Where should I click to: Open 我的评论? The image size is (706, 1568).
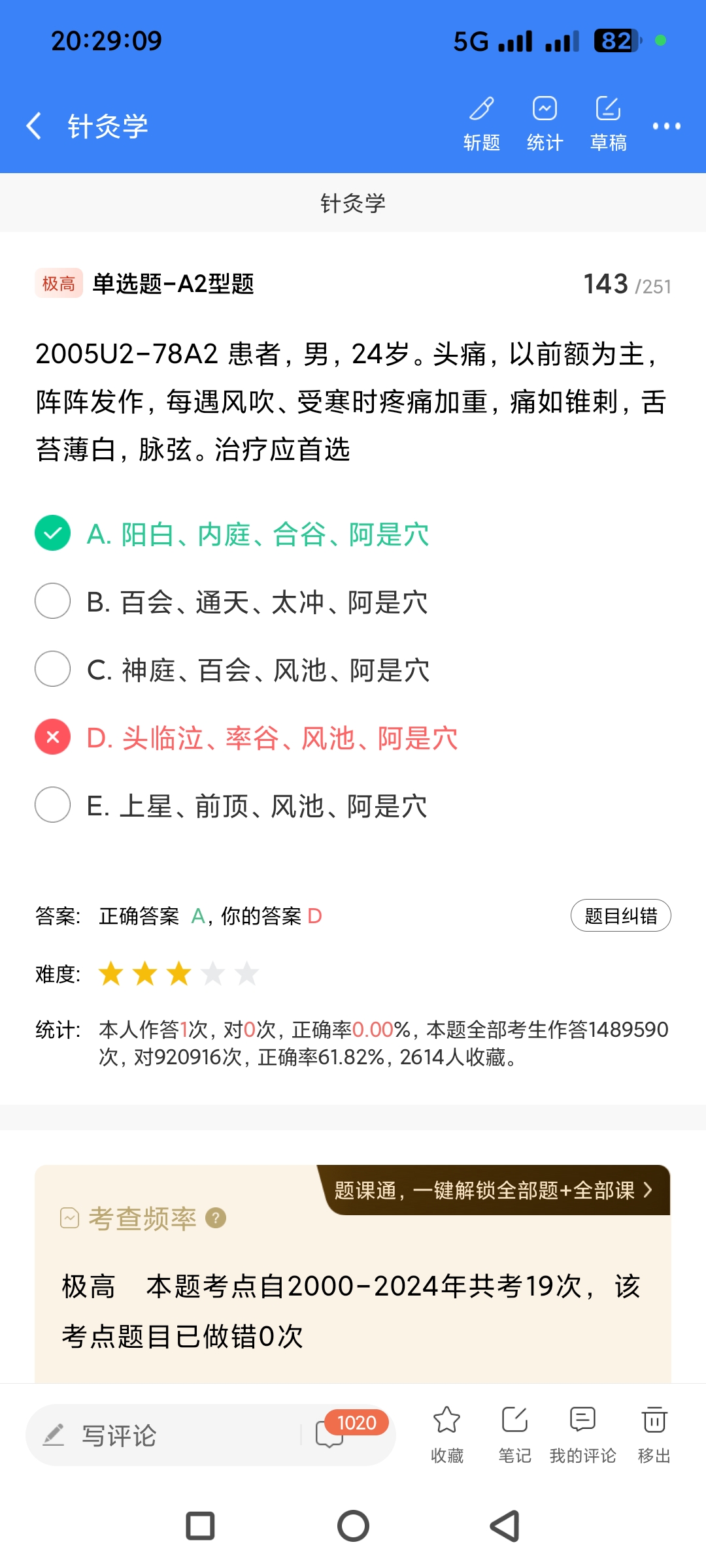[582, 1433]
